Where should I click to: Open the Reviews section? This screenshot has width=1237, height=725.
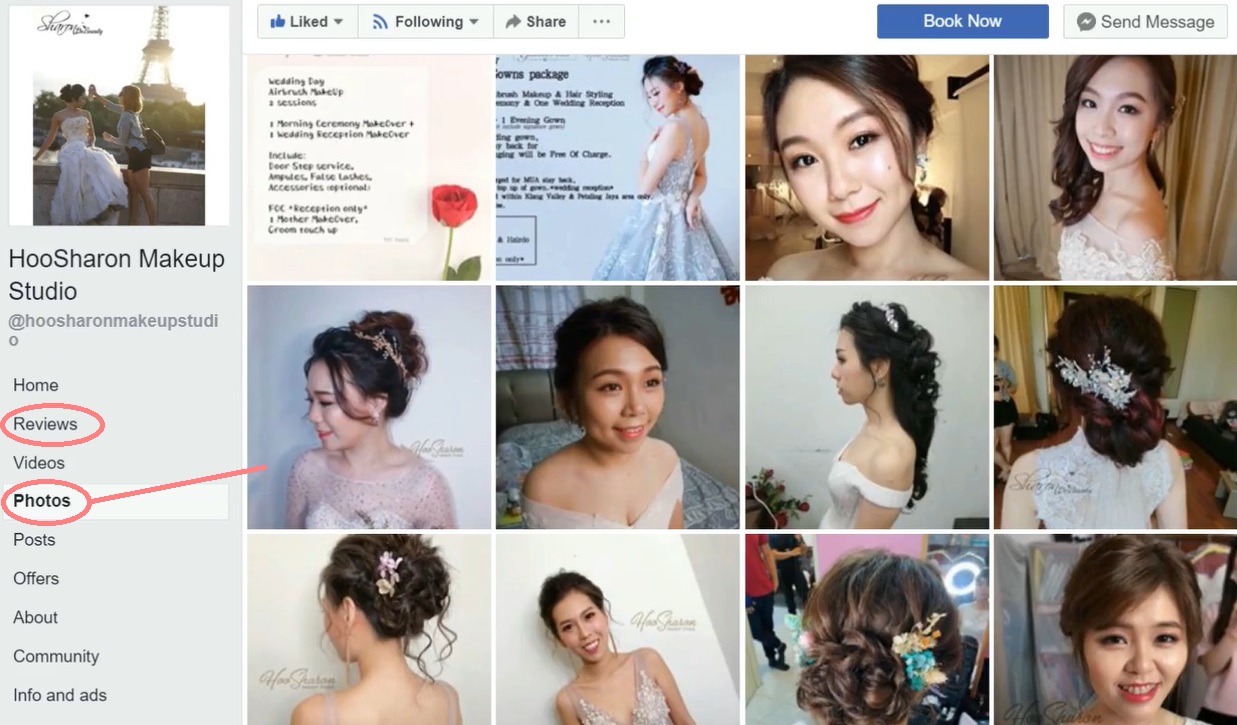pos(45,424)
